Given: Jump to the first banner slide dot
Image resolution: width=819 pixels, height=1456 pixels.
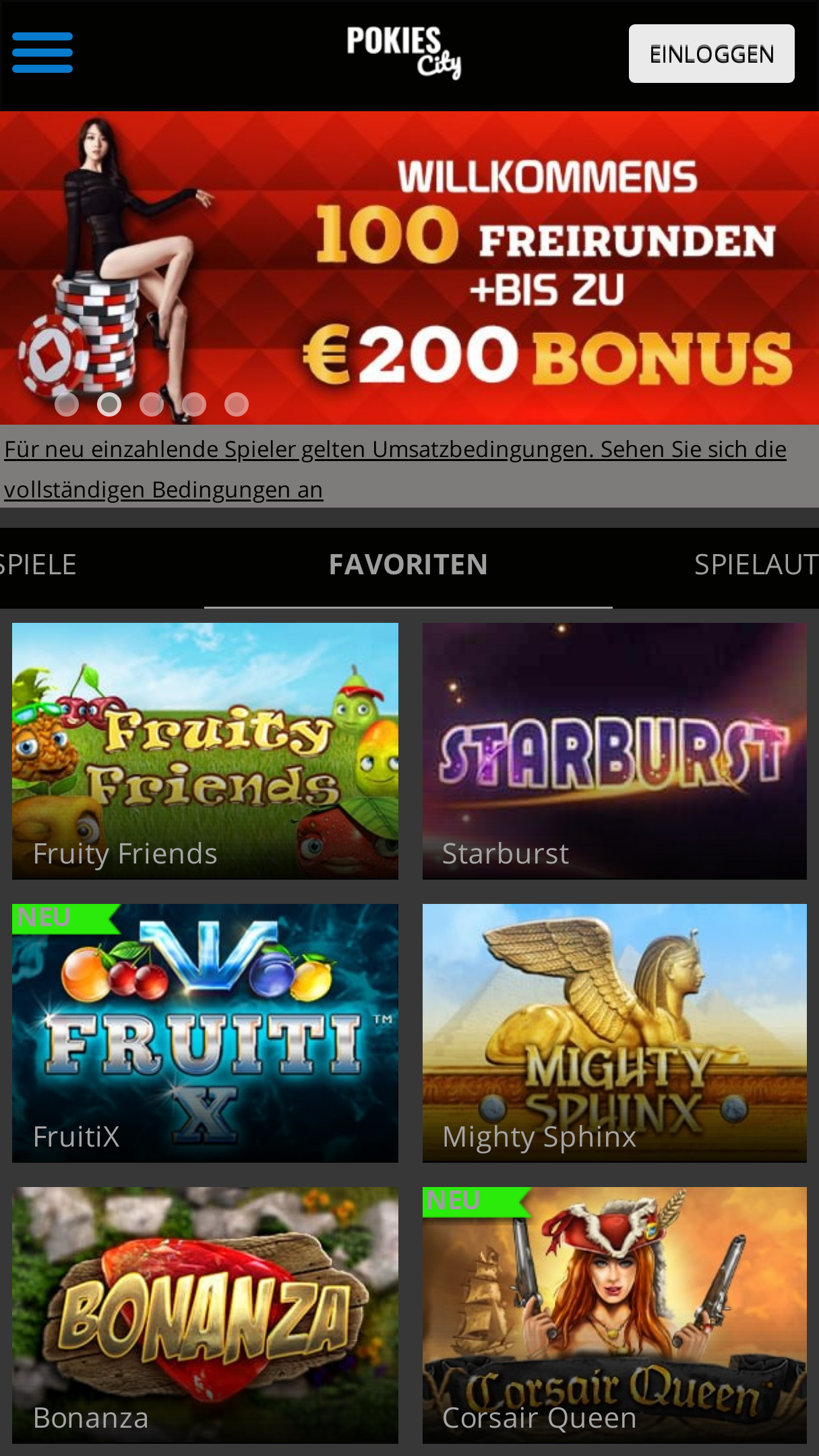Looking at the screenshot, I should 67,404.
